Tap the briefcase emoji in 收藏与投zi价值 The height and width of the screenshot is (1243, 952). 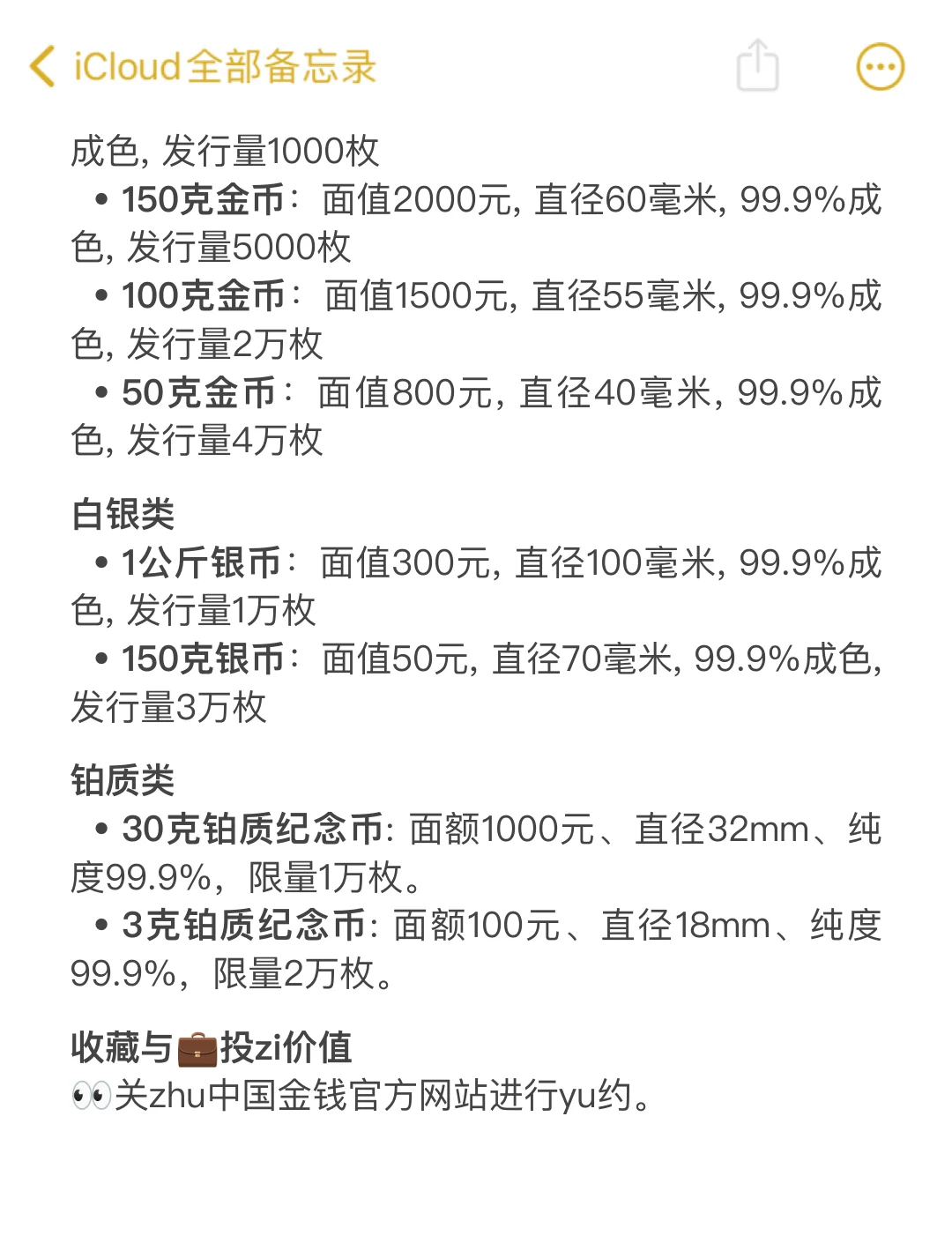point(198,1049)
